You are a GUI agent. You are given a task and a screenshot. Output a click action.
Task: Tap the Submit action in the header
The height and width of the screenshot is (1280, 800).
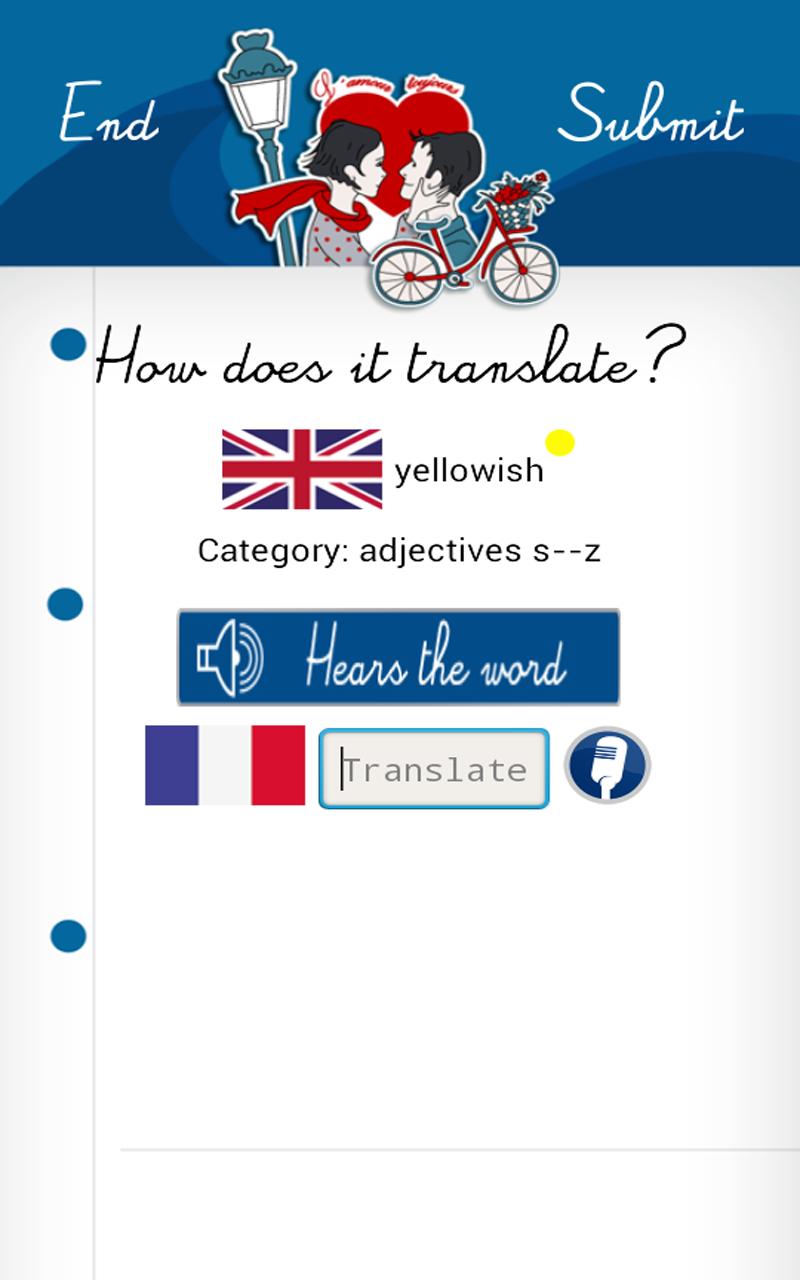[655, 115]
